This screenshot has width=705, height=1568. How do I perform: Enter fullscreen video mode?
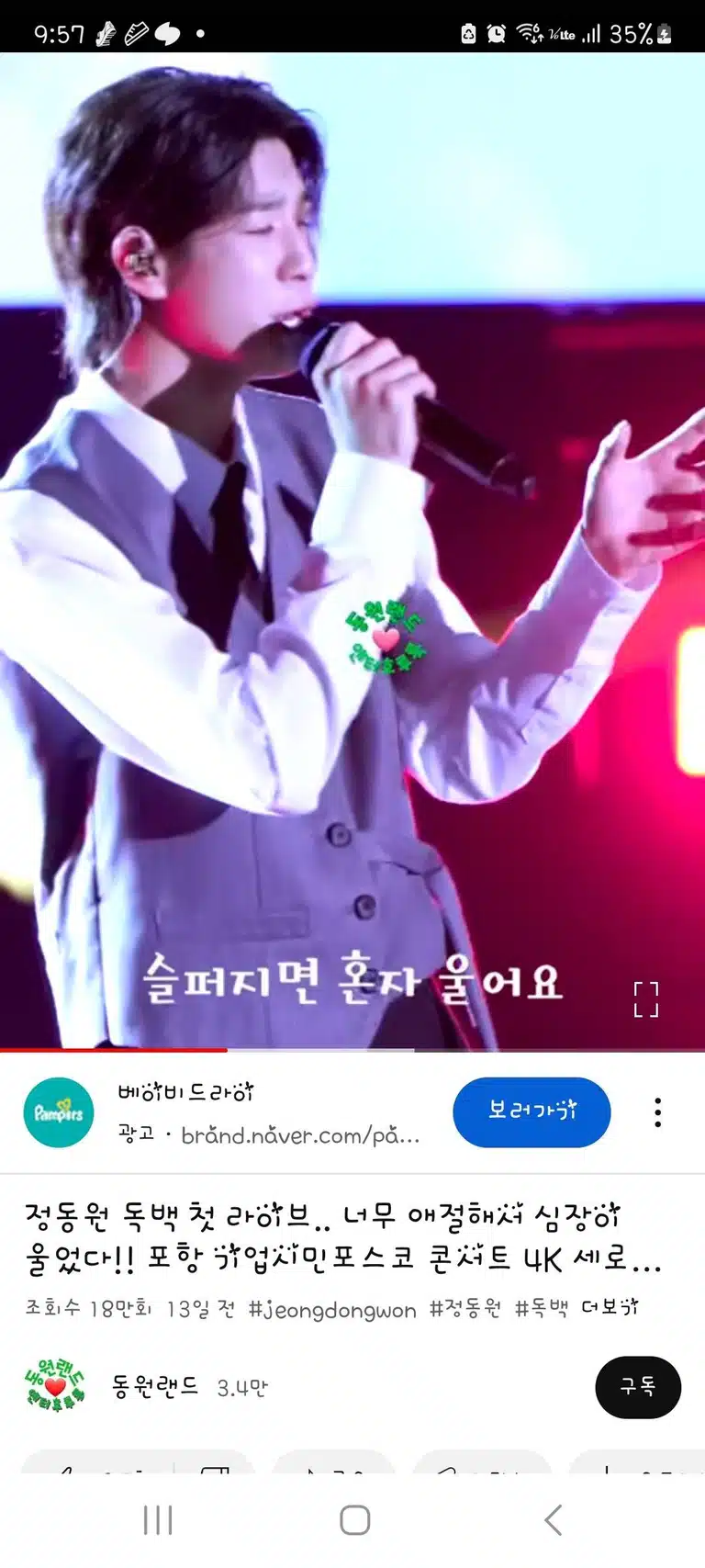point(646,998)
